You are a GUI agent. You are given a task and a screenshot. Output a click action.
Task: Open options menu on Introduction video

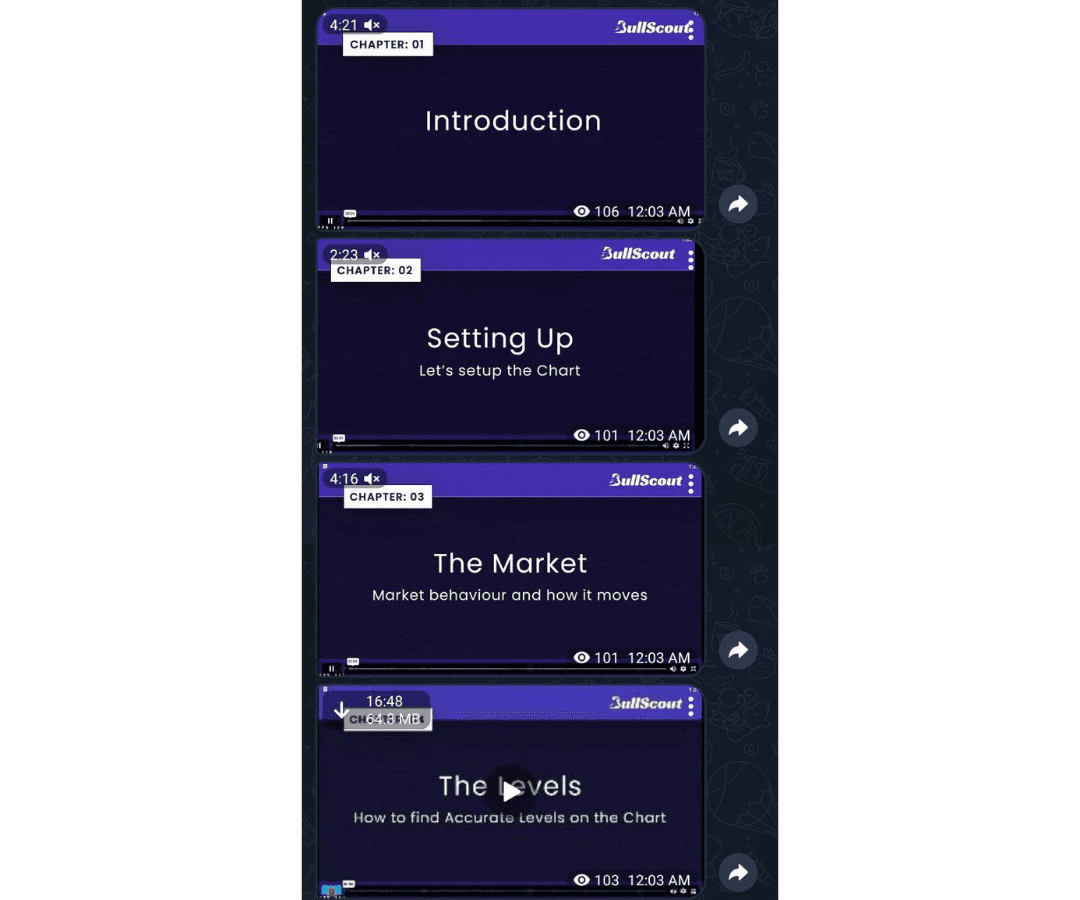[x=691, y=31]
